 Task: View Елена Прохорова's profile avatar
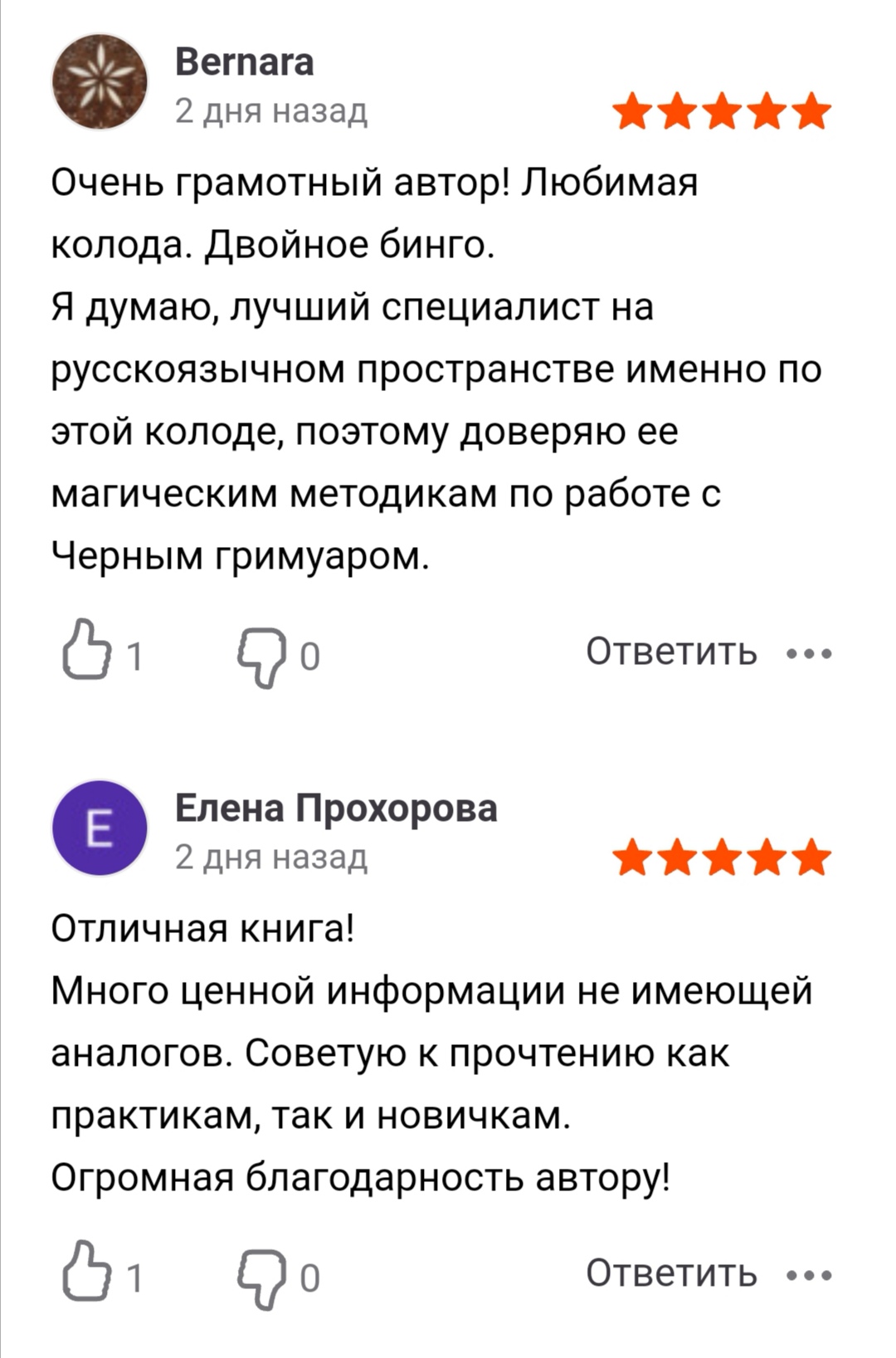(100, 828)
